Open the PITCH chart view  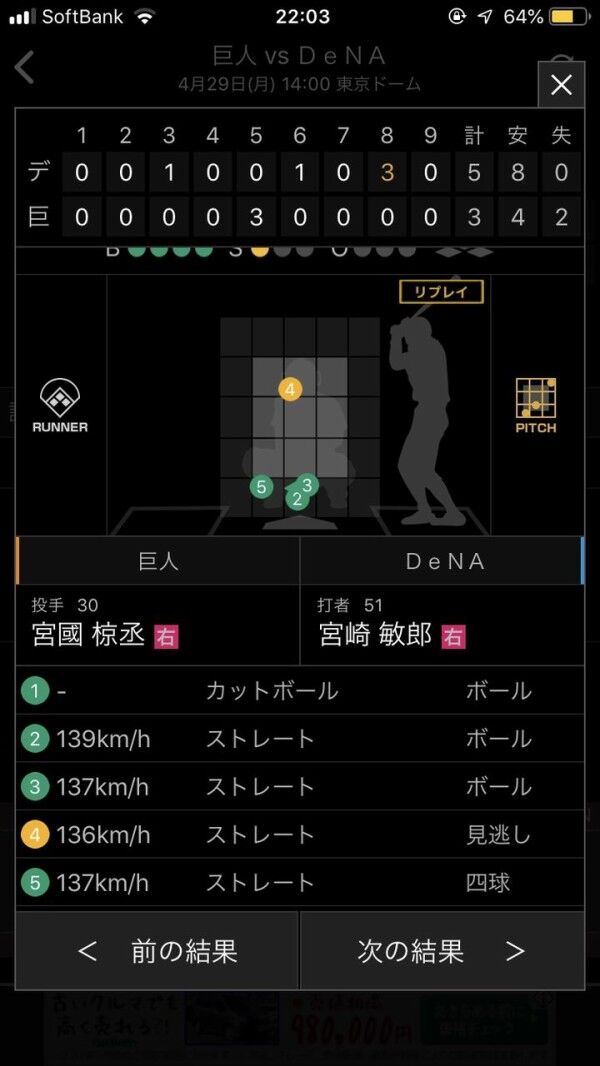(535, 405)
